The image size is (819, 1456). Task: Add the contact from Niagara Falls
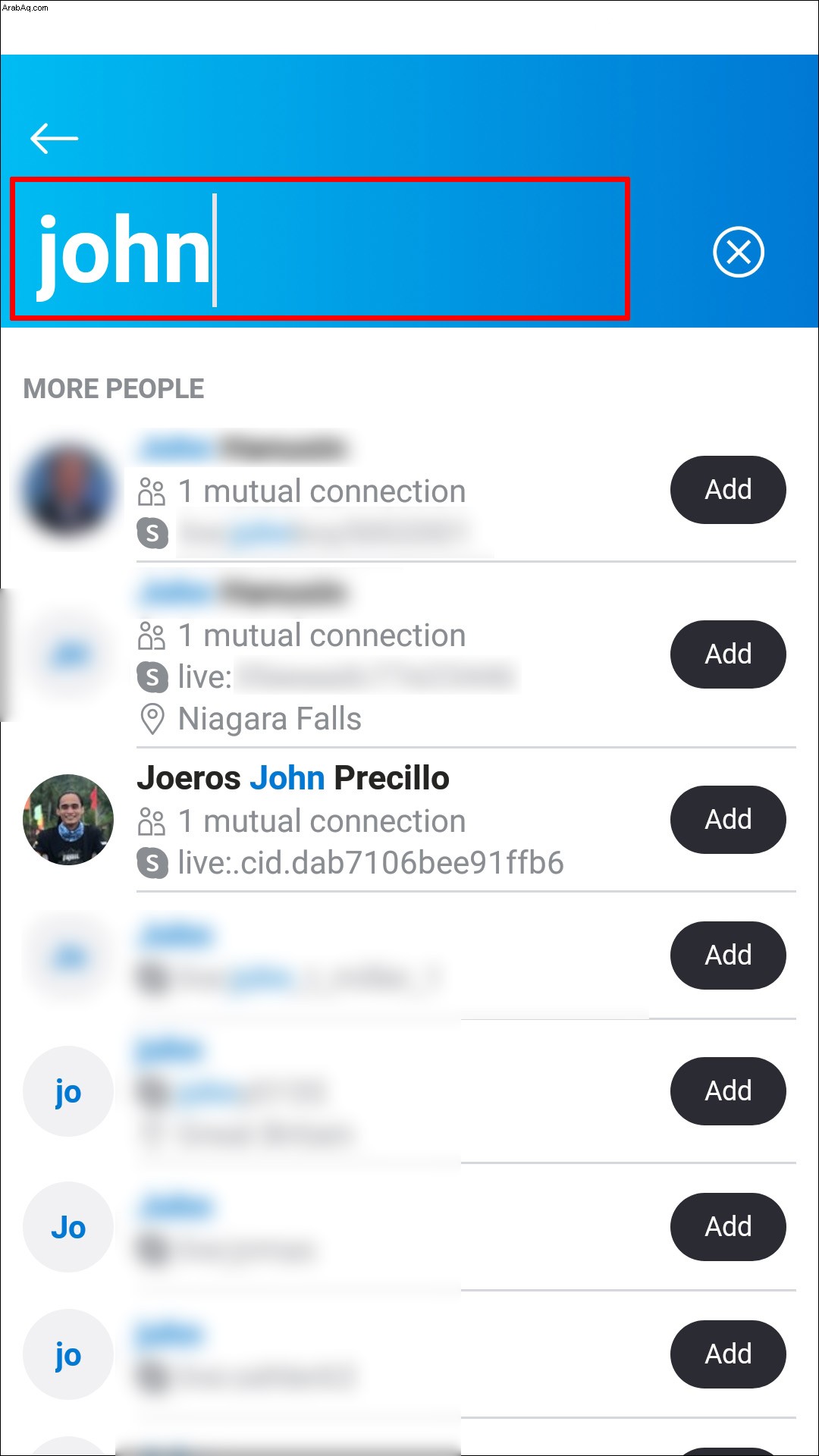(x=728, y=654)
